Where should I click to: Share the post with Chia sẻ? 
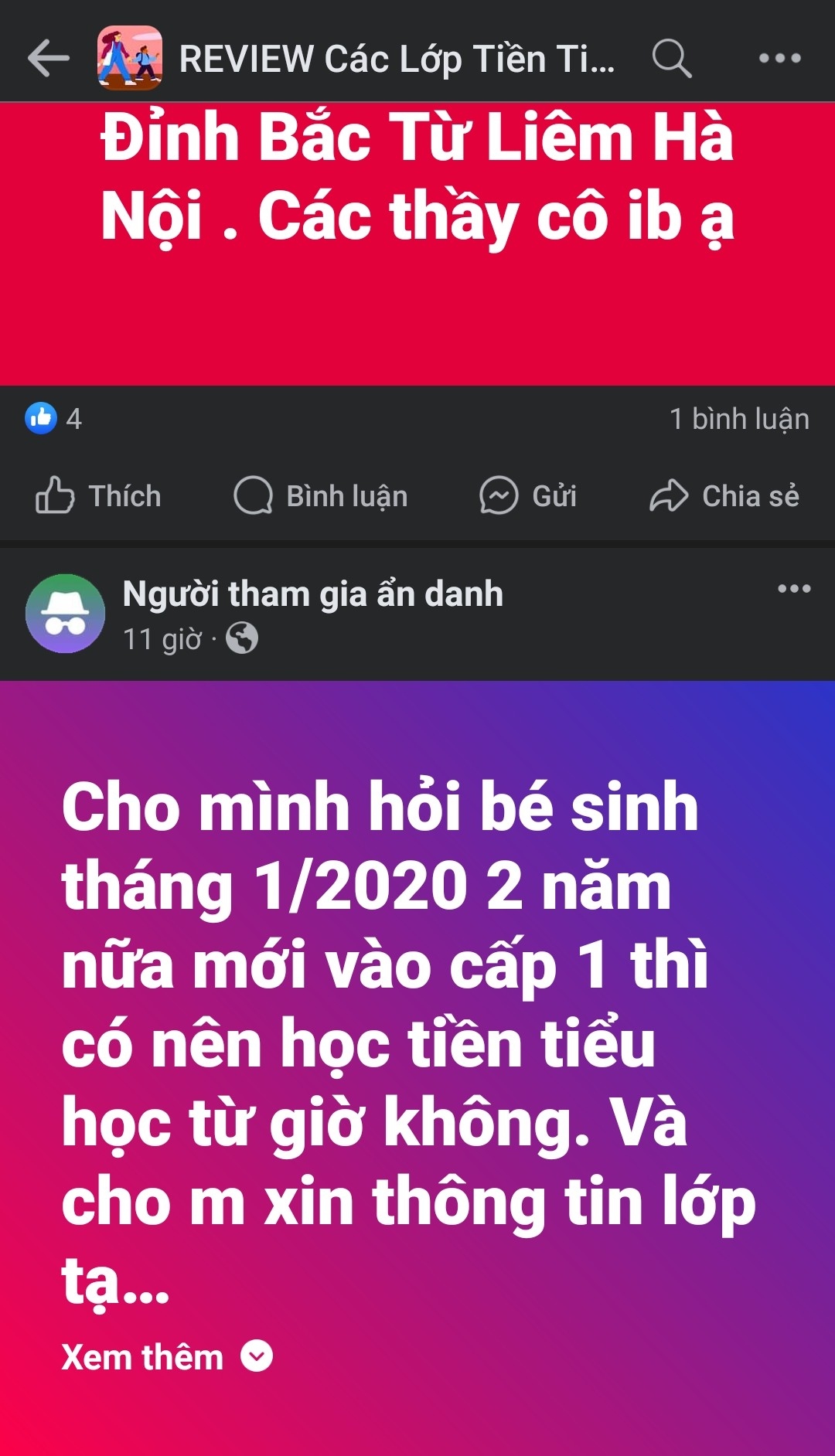pyautogui.click(x=724, y=495)
